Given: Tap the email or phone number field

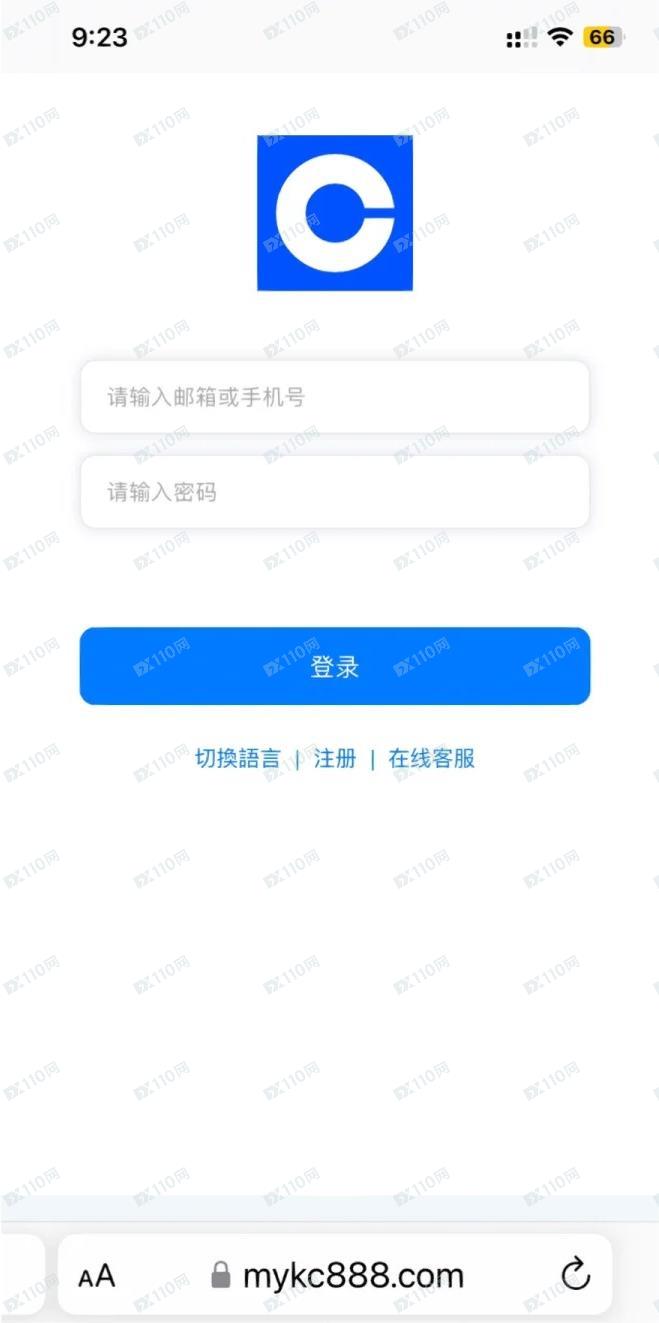Looking at the screenshot, I should (334, 397).
